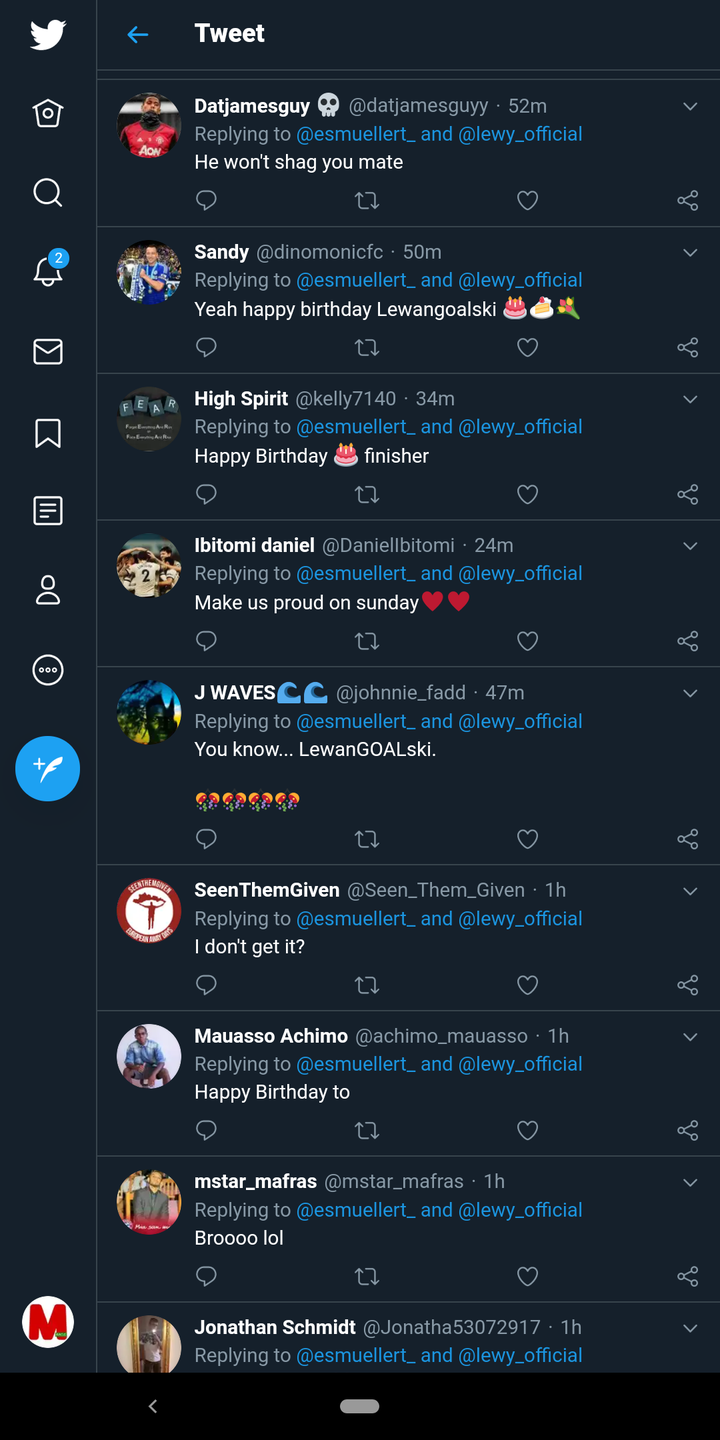Retweet mstar_mafras's reply
The width and height of the screenshot is (720, 1440).
tap(367, 1276)
